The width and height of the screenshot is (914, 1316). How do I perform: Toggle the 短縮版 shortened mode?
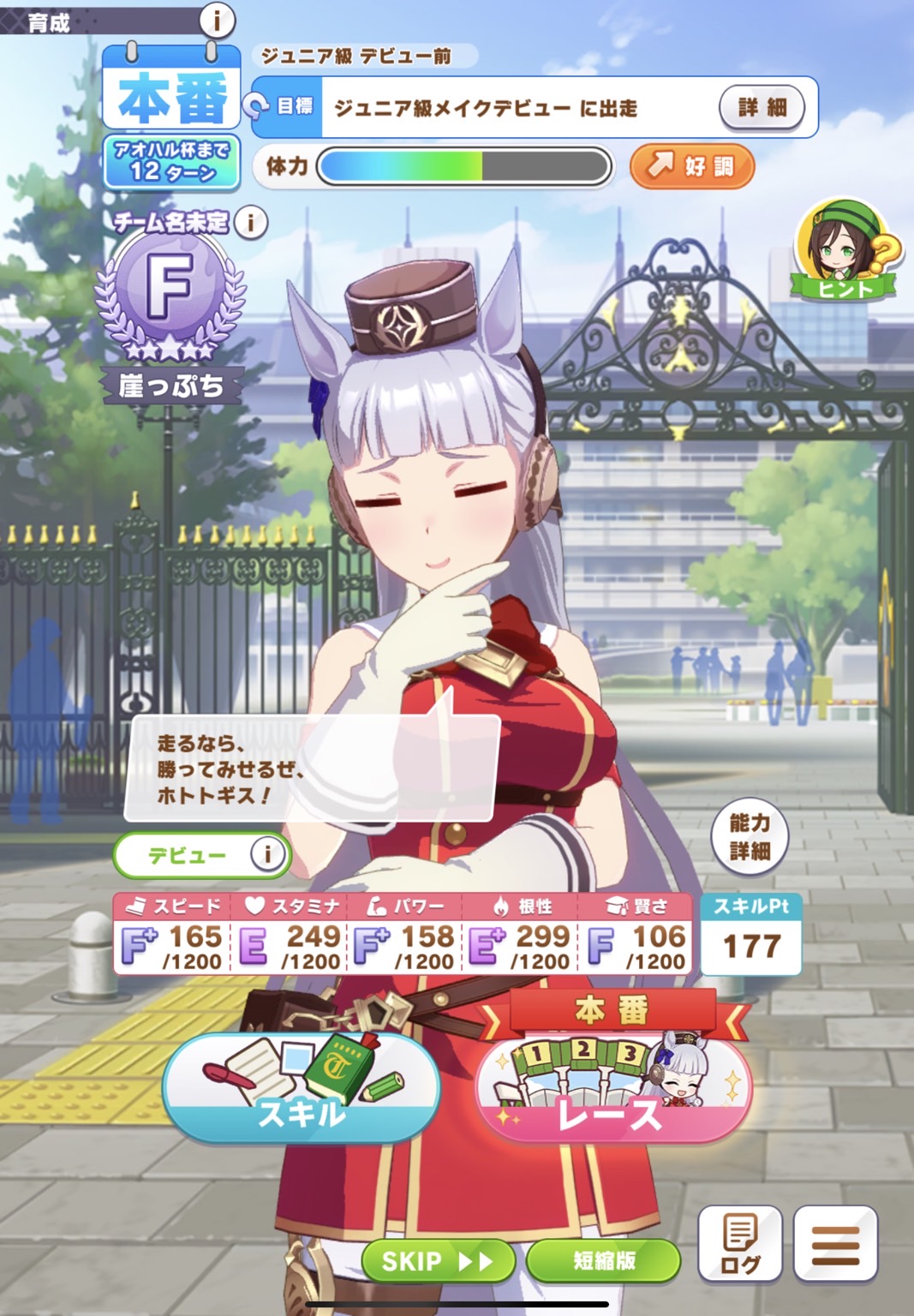(x=603, y=1260)
